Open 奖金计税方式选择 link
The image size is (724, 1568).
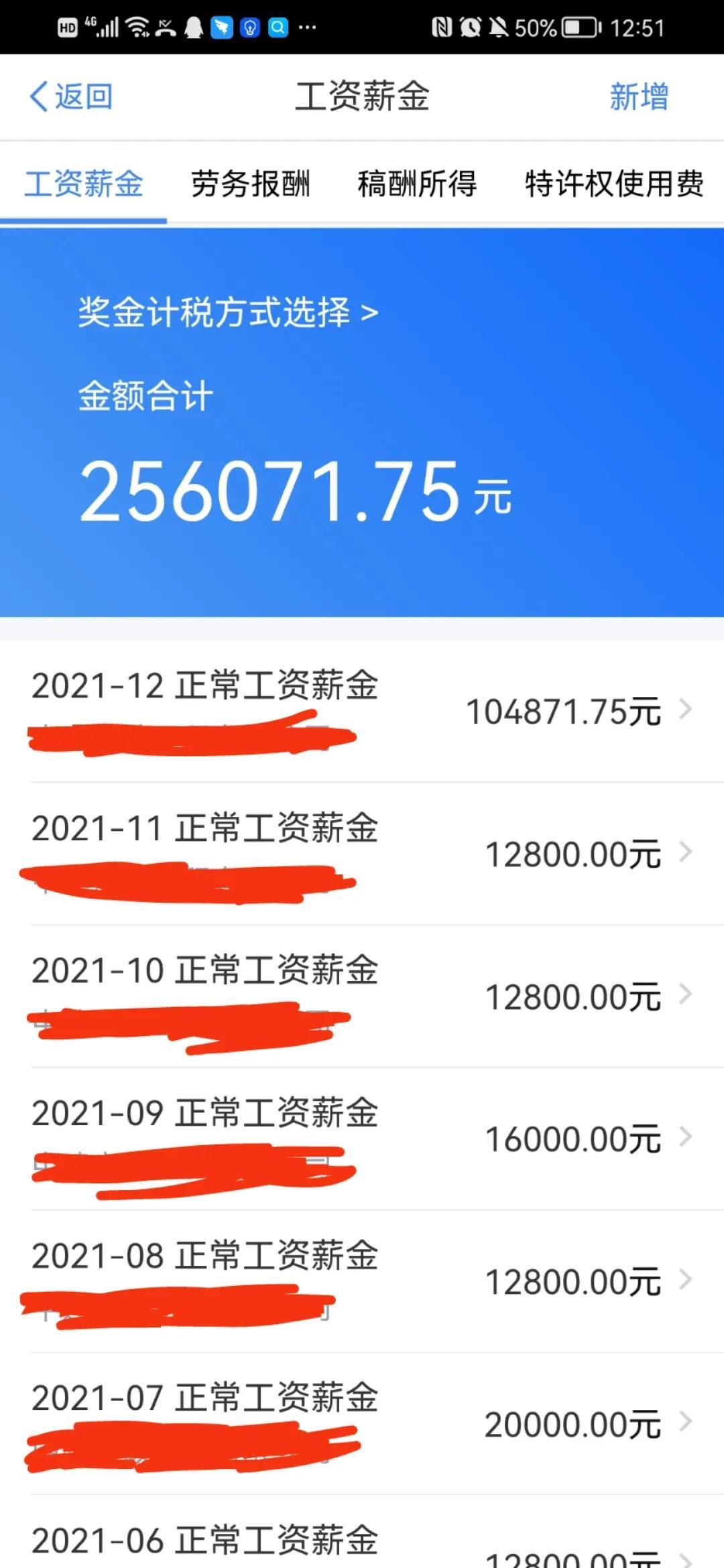coord(228,312)
